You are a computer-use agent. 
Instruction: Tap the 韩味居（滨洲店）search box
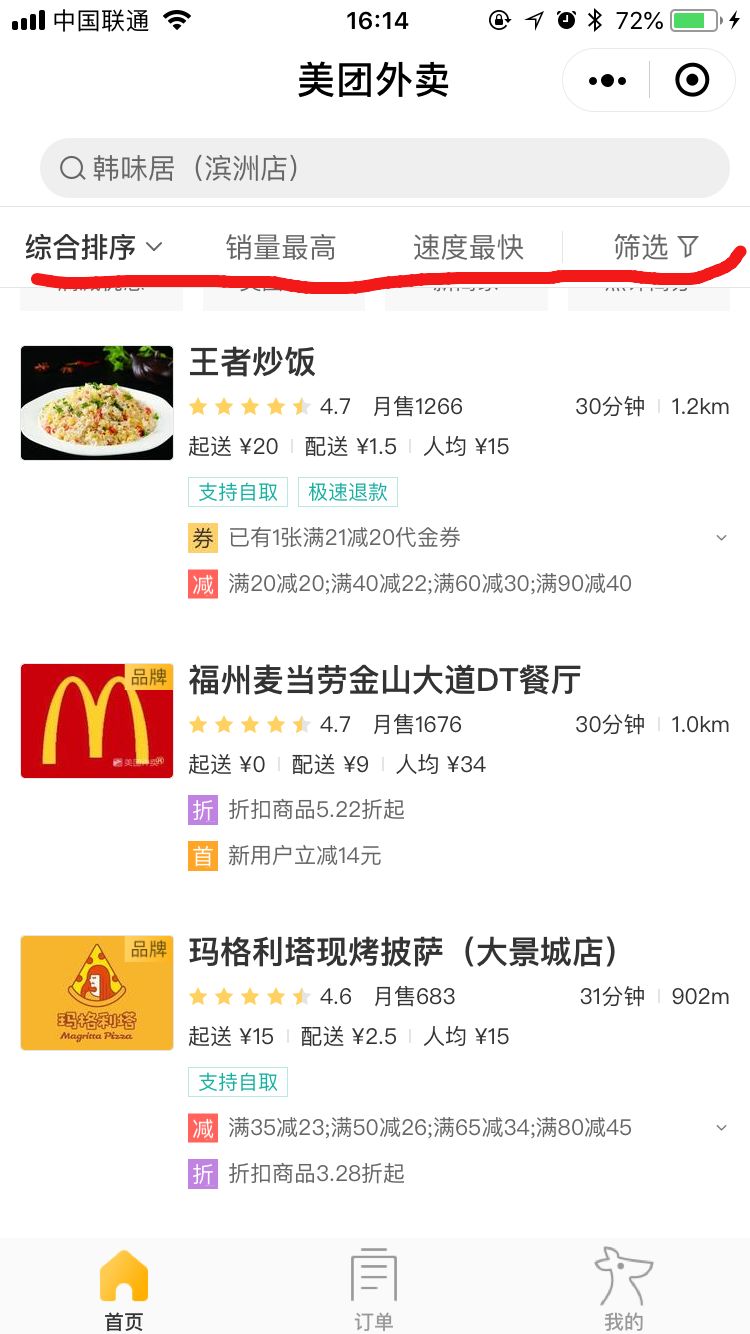click(384, 168)
